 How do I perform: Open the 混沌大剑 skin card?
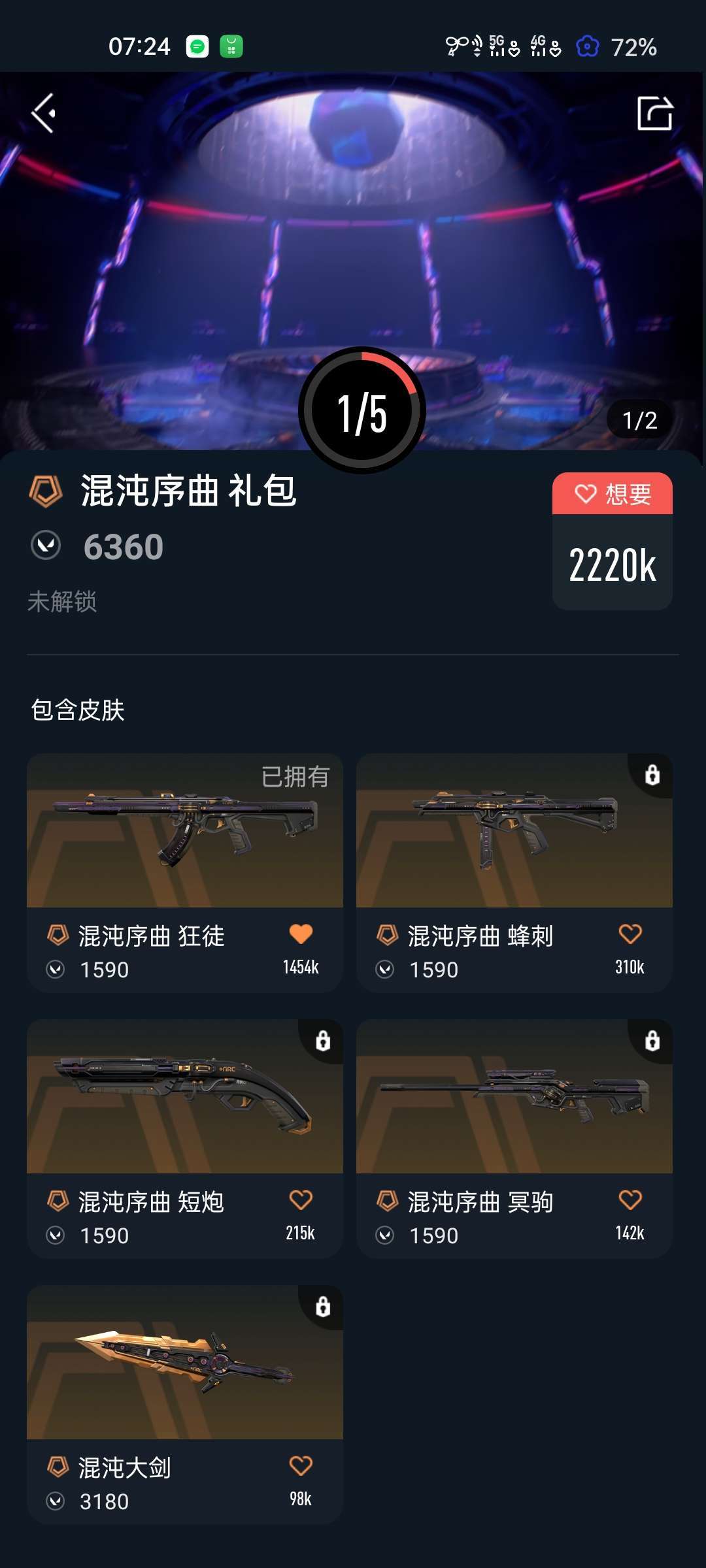[x=185, y=1405]
